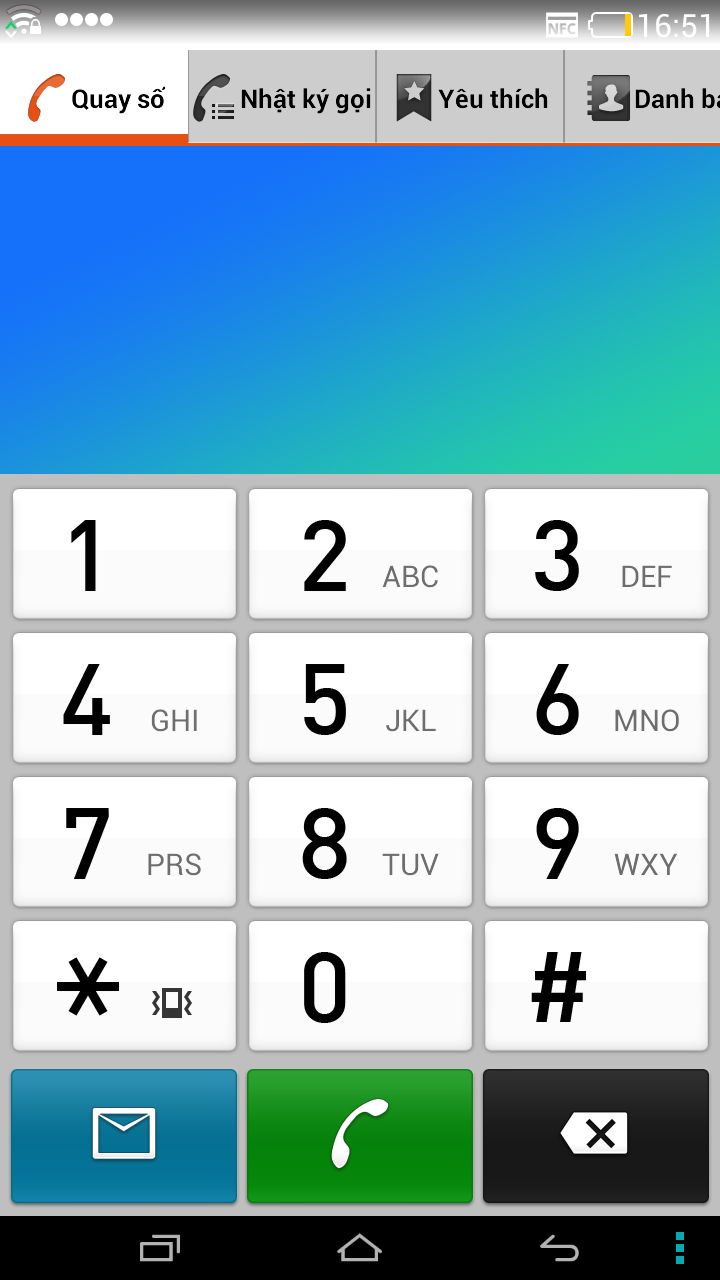Switch to the Nhật ký gọi tab
This screenshot has height=1280, width=720.
pos(282,98)
